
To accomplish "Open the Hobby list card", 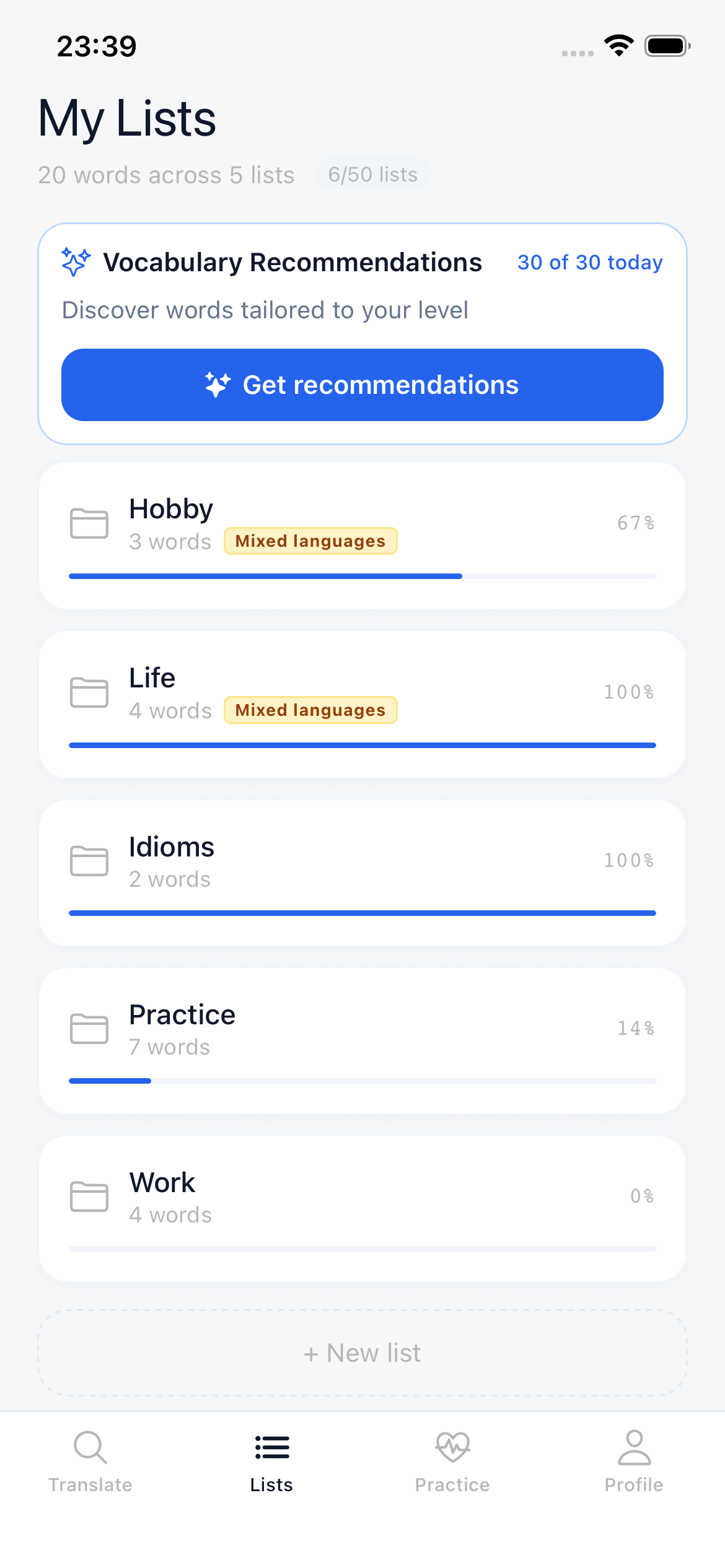I will pyautogui.click(x=362, y=533).
